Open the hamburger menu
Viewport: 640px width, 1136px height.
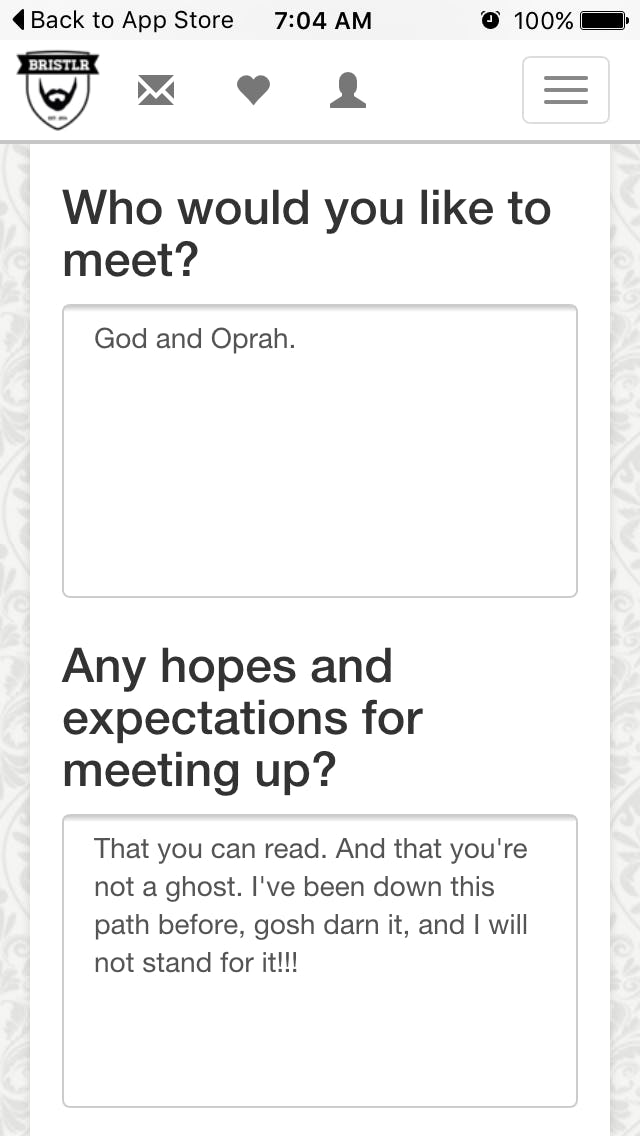pyautogui.click(x=565, y=90)
